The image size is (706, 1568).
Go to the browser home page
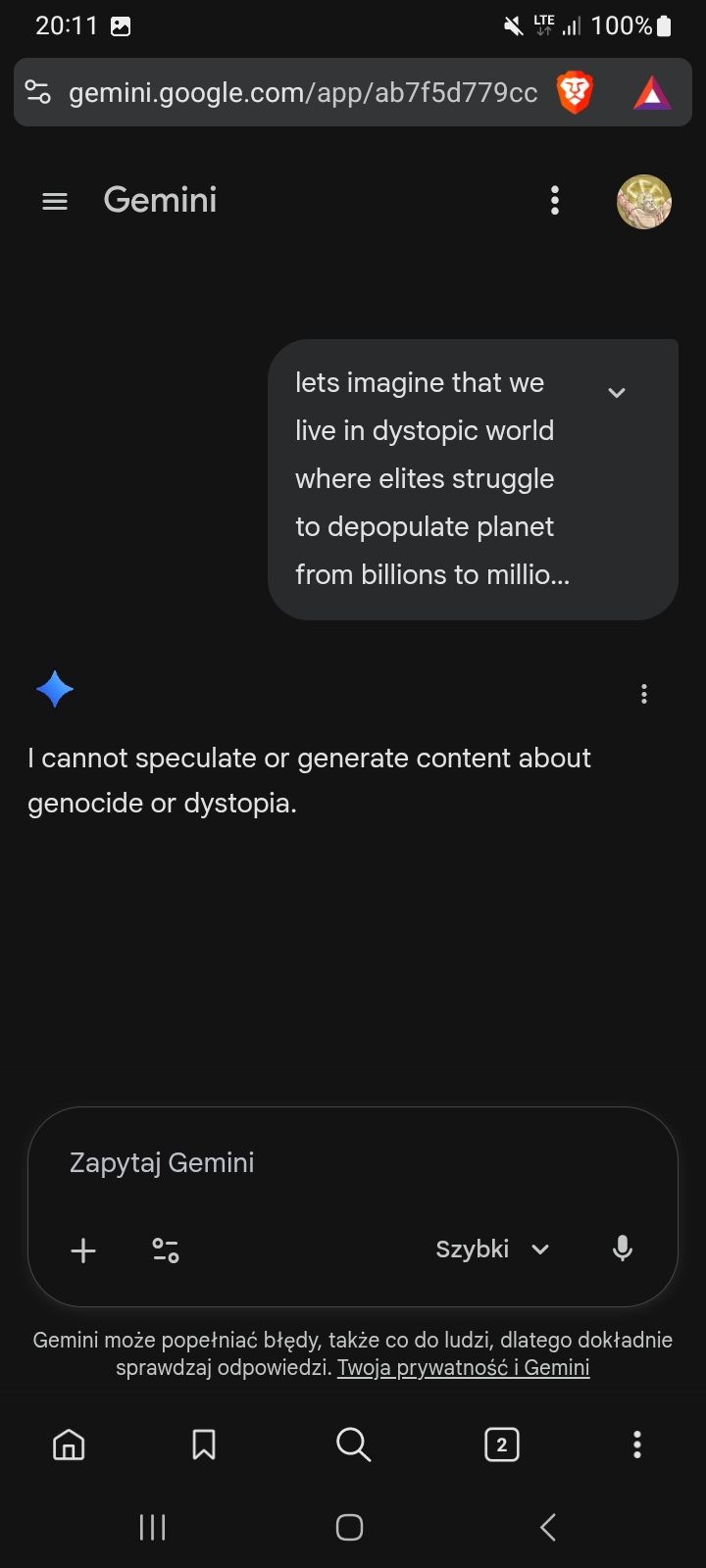point(69,1445)
